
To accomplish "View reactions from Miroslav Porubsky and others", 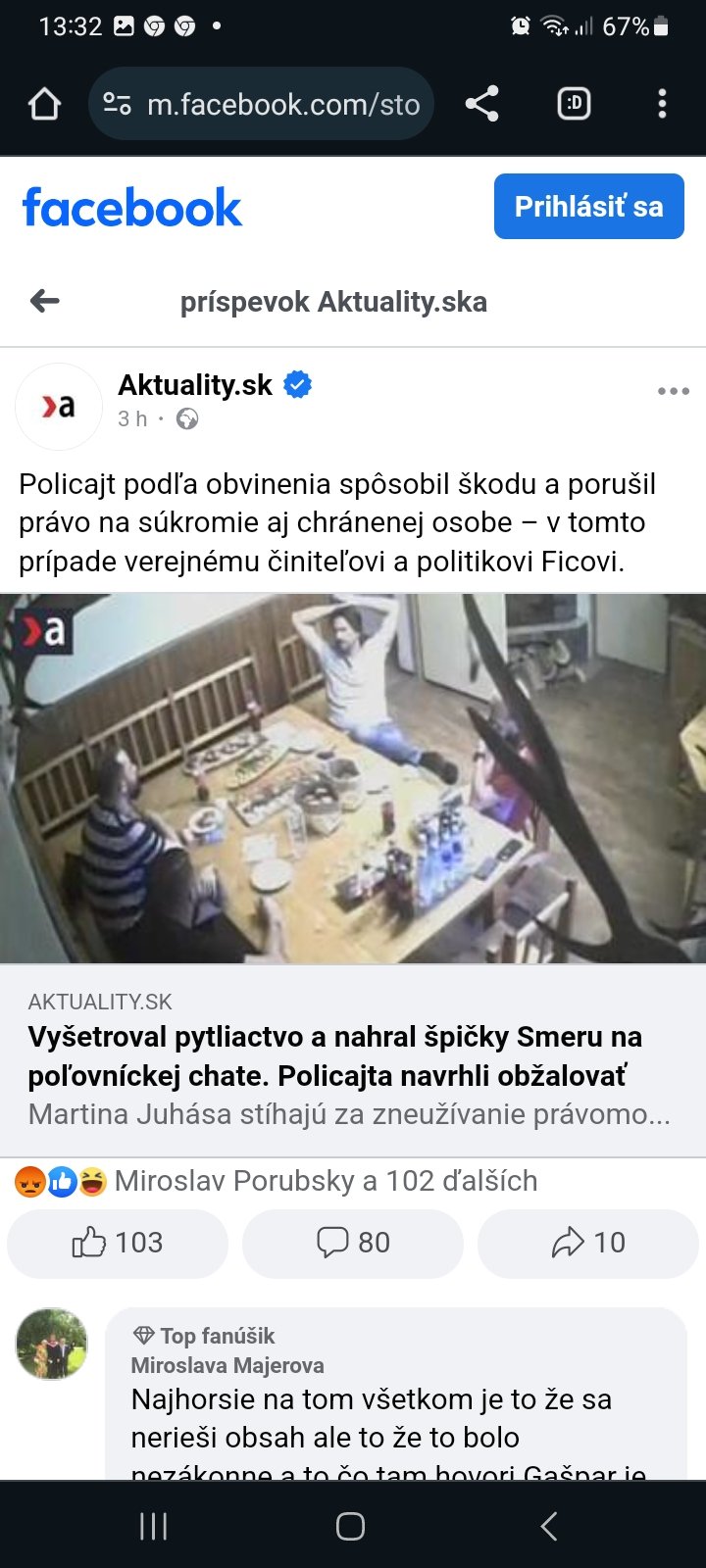I will tap(326, 1181).
